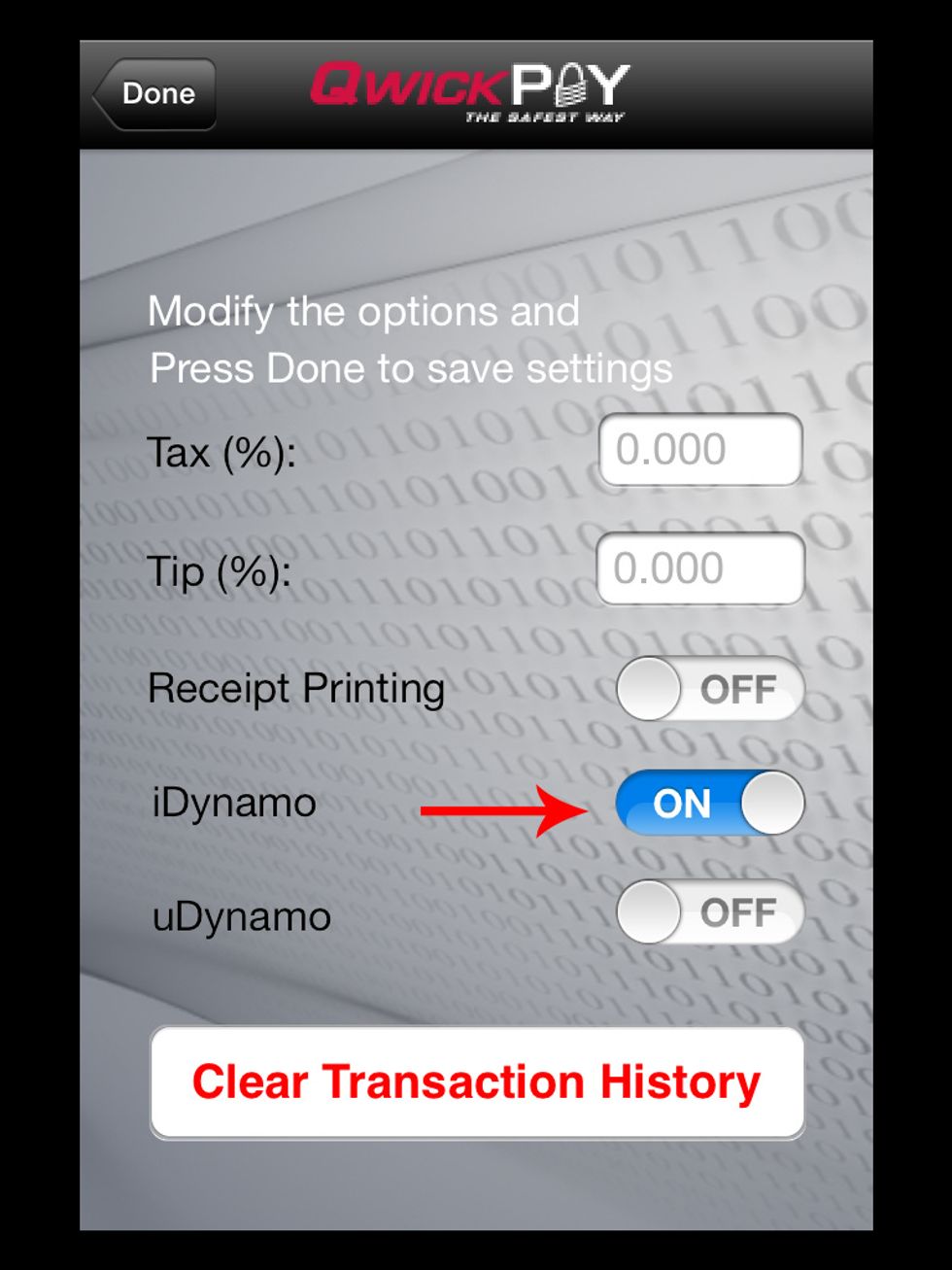Click the settings instruction text
The image size is (952, 1270).
pos(410,338)
